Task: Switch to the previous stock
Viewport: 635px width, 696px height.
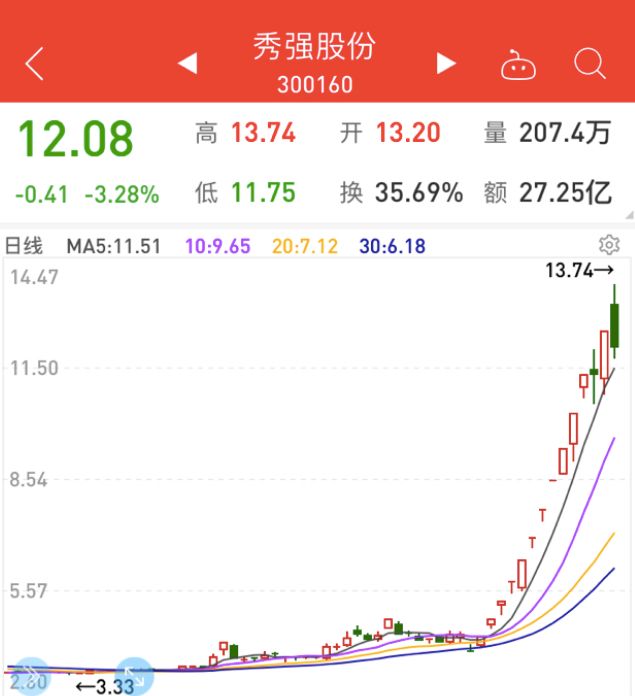Action: tap(187, 65)
